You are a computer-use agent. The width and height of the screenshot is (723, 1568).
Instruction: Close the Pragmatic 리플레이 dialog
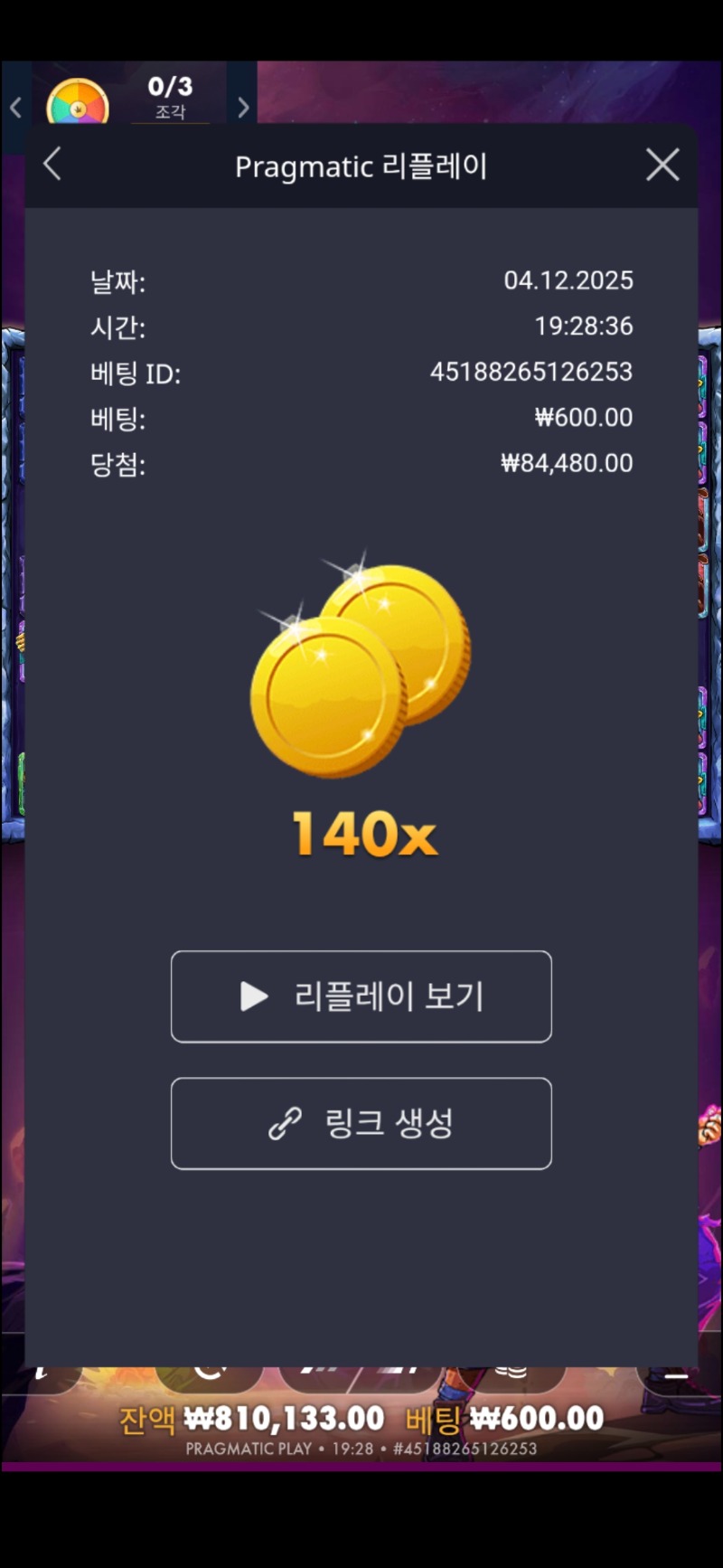pos(662,165)
